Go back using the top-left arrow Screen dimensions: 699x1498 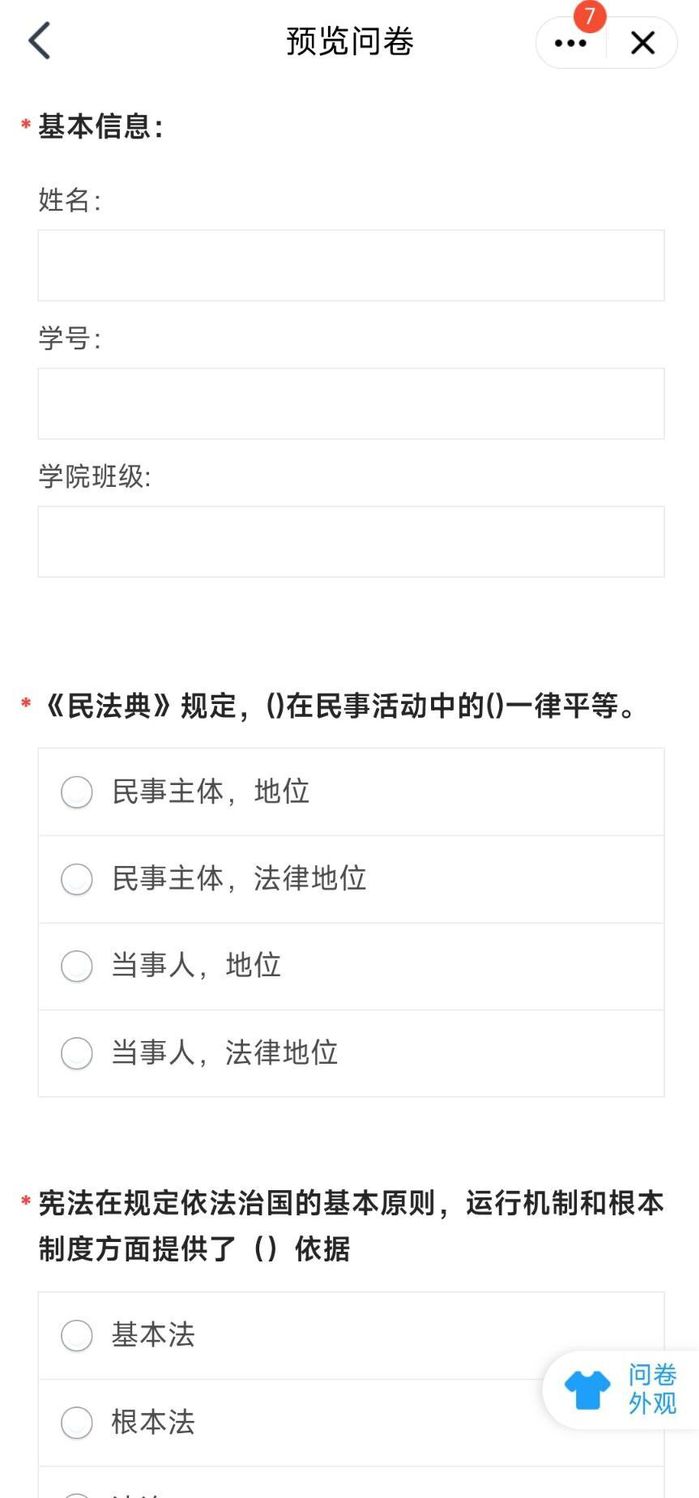coord(39,42)
